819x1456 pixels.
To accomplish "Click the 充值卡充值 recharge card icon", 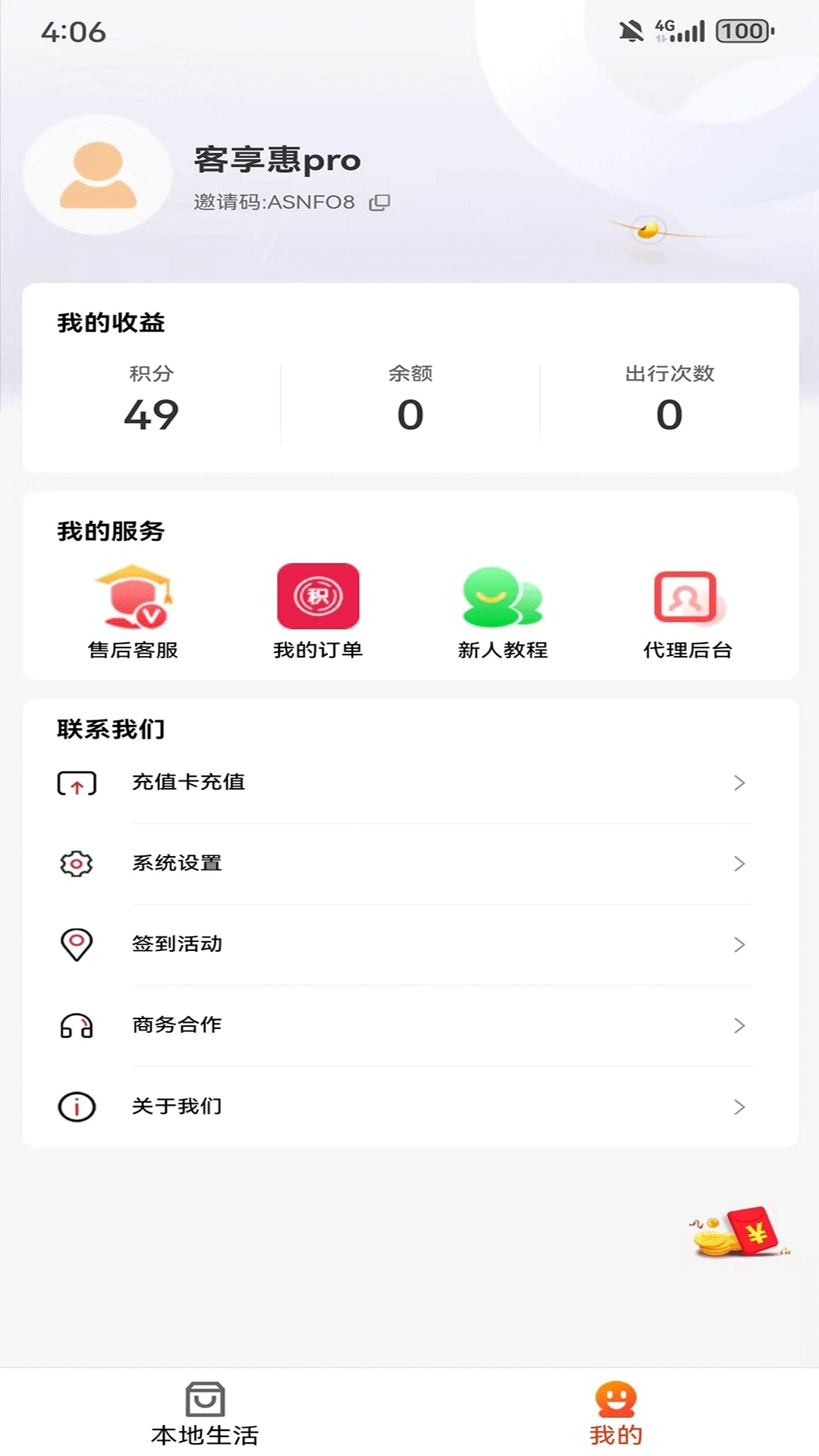I will pos(76,783).
